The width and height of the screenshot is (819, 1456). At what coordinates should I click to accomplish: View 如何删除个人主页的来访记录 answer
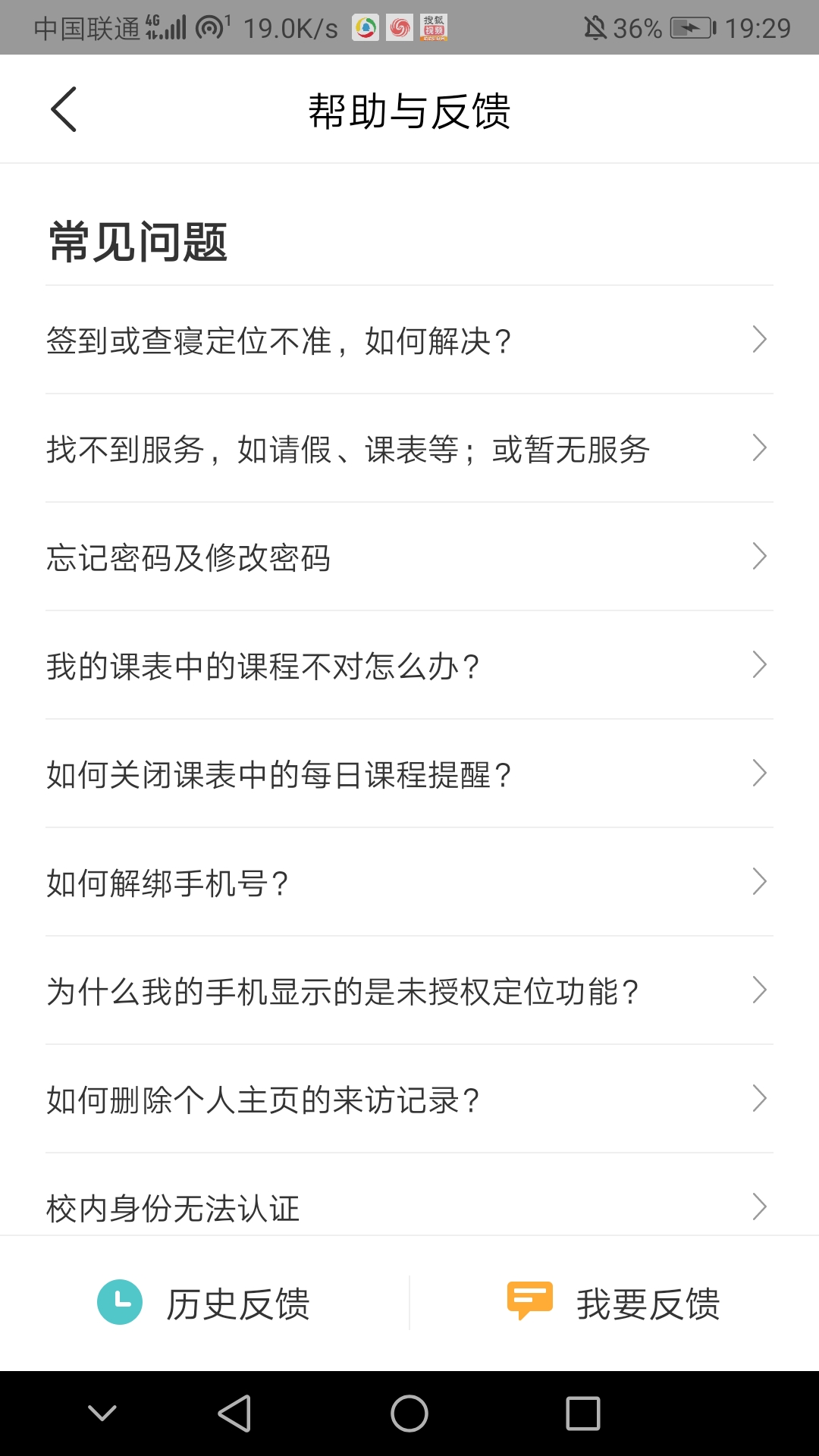click(409, 1100)
